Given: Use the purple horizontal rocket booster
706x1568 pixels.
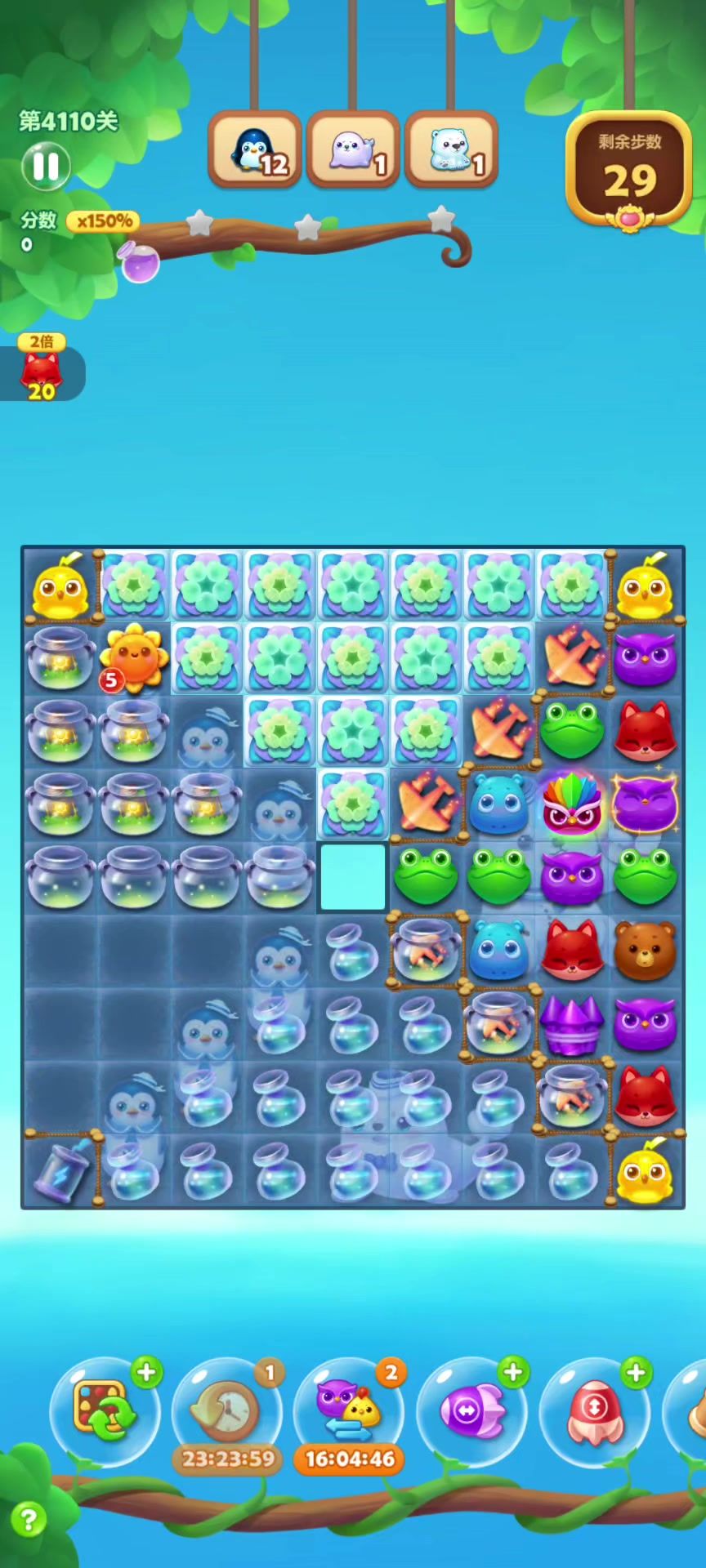Looking at the screenshot, I should pos(471,1412).
